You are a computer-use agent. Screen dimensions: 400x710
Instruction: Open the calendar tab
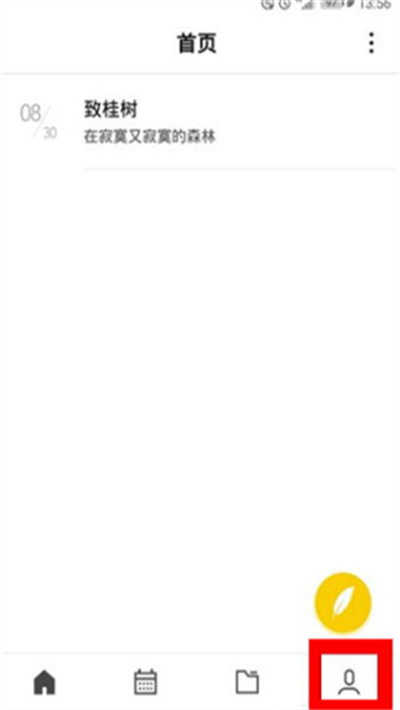tap(145, 682)
